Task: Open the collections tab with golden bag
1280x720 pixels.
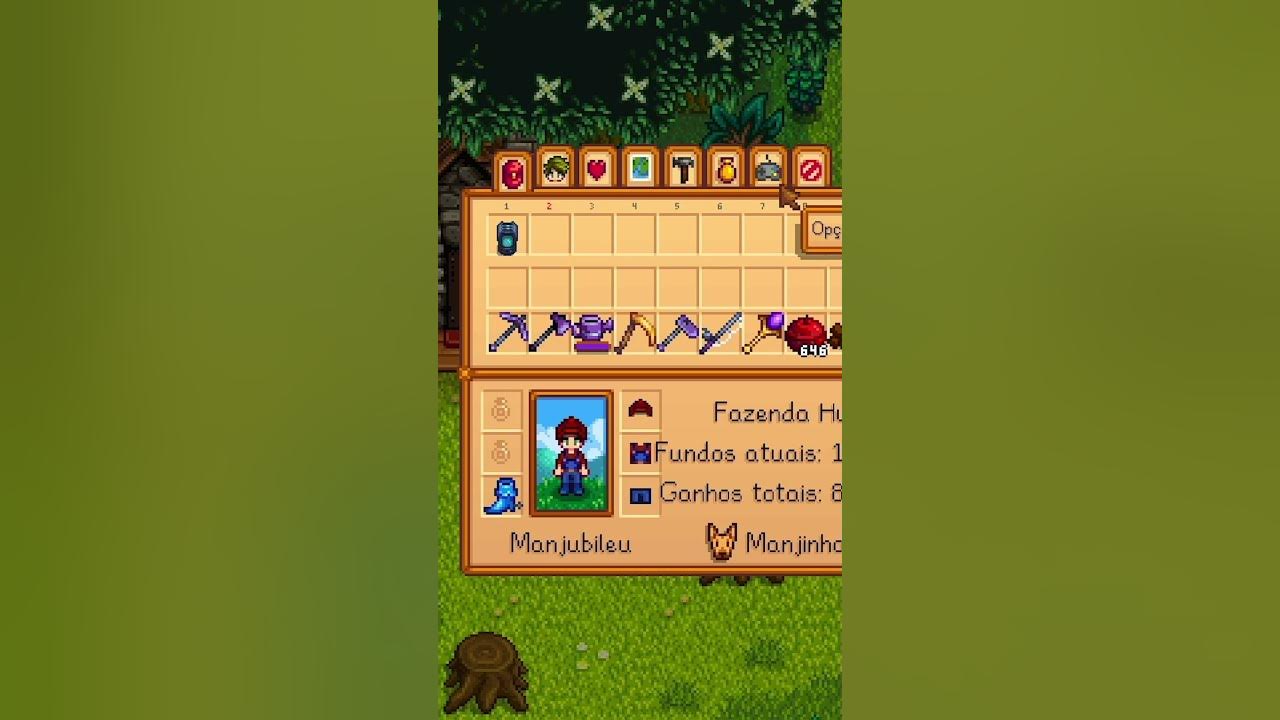Action: [x=726, y=170]
